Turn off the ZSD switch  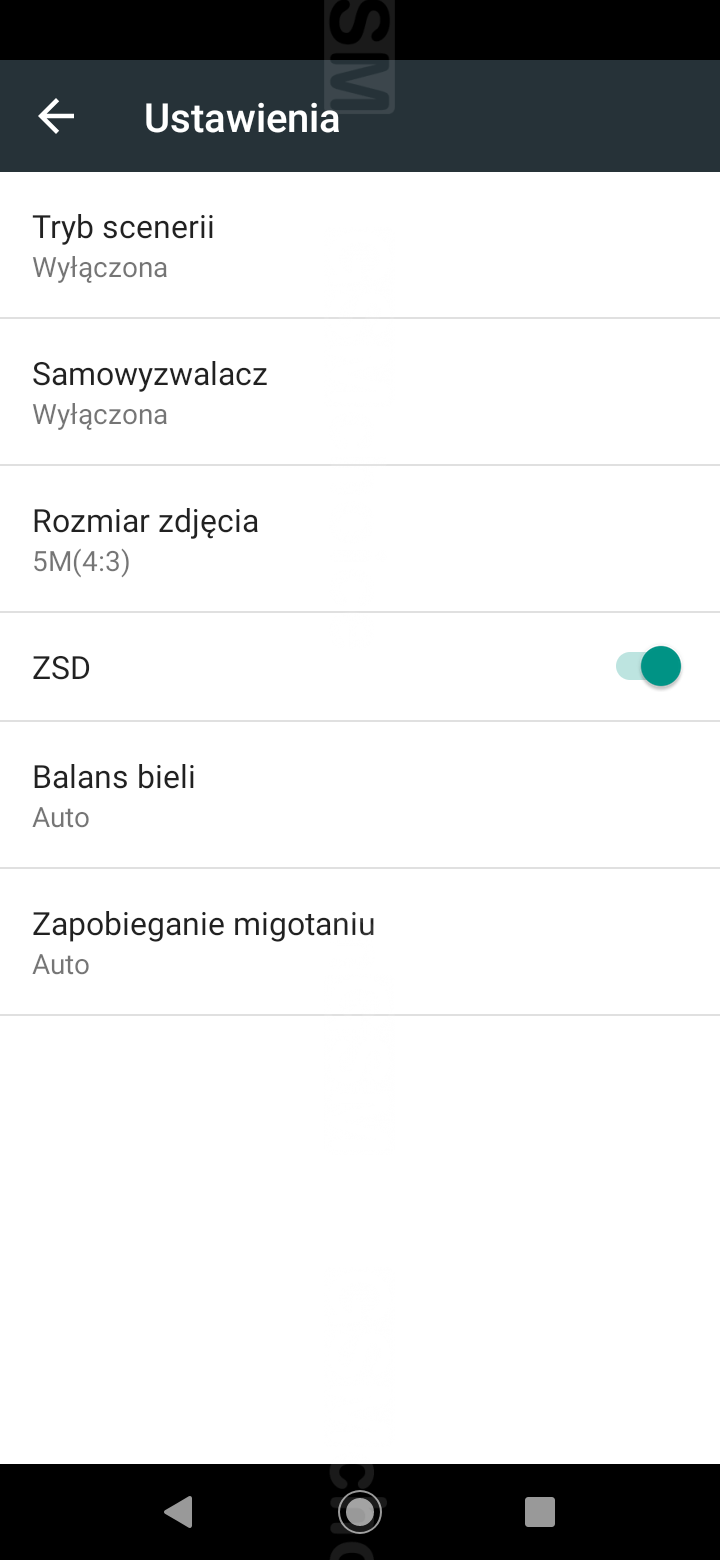tap(649, 666)
